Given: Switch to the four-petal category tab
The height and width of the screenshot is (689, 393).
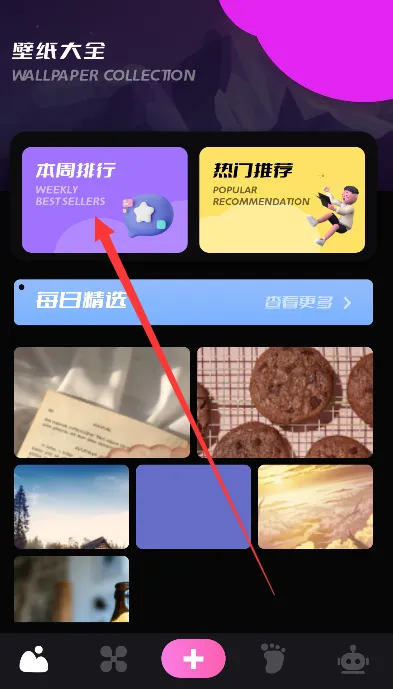Looking at the screenshot, I should [113, 659].
